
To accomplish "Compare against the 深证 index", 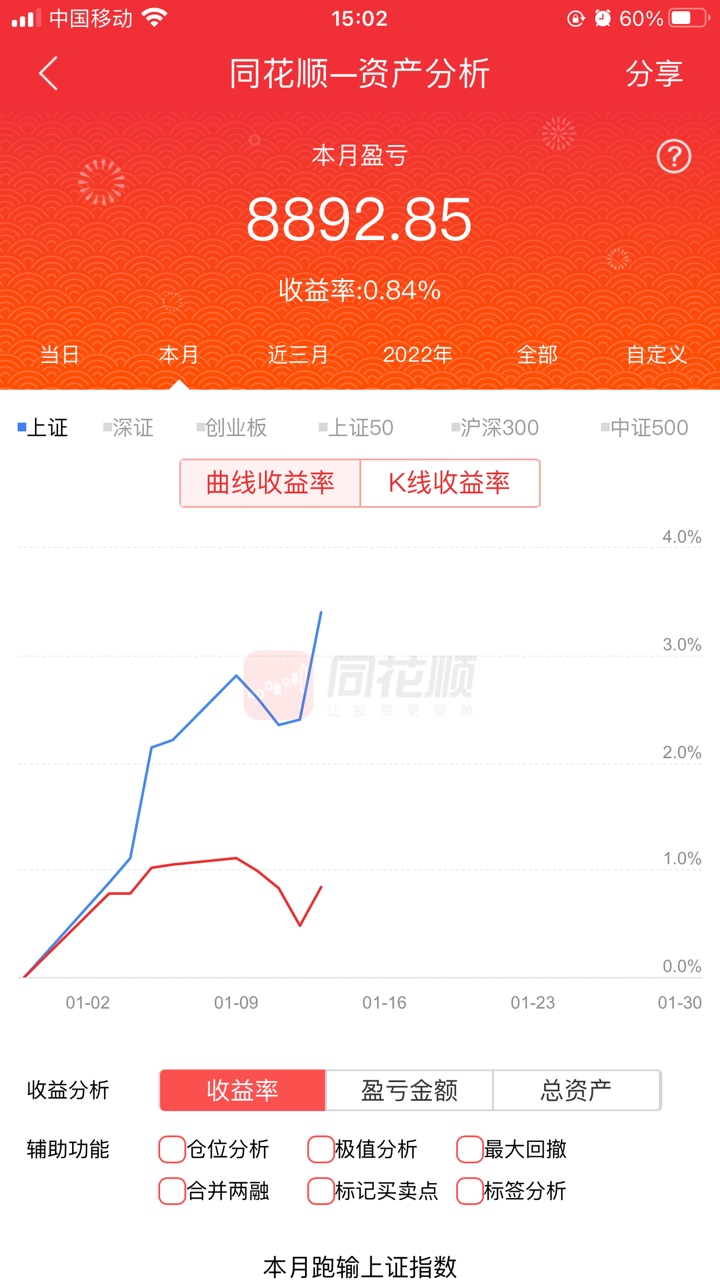I will coord(130,428).
